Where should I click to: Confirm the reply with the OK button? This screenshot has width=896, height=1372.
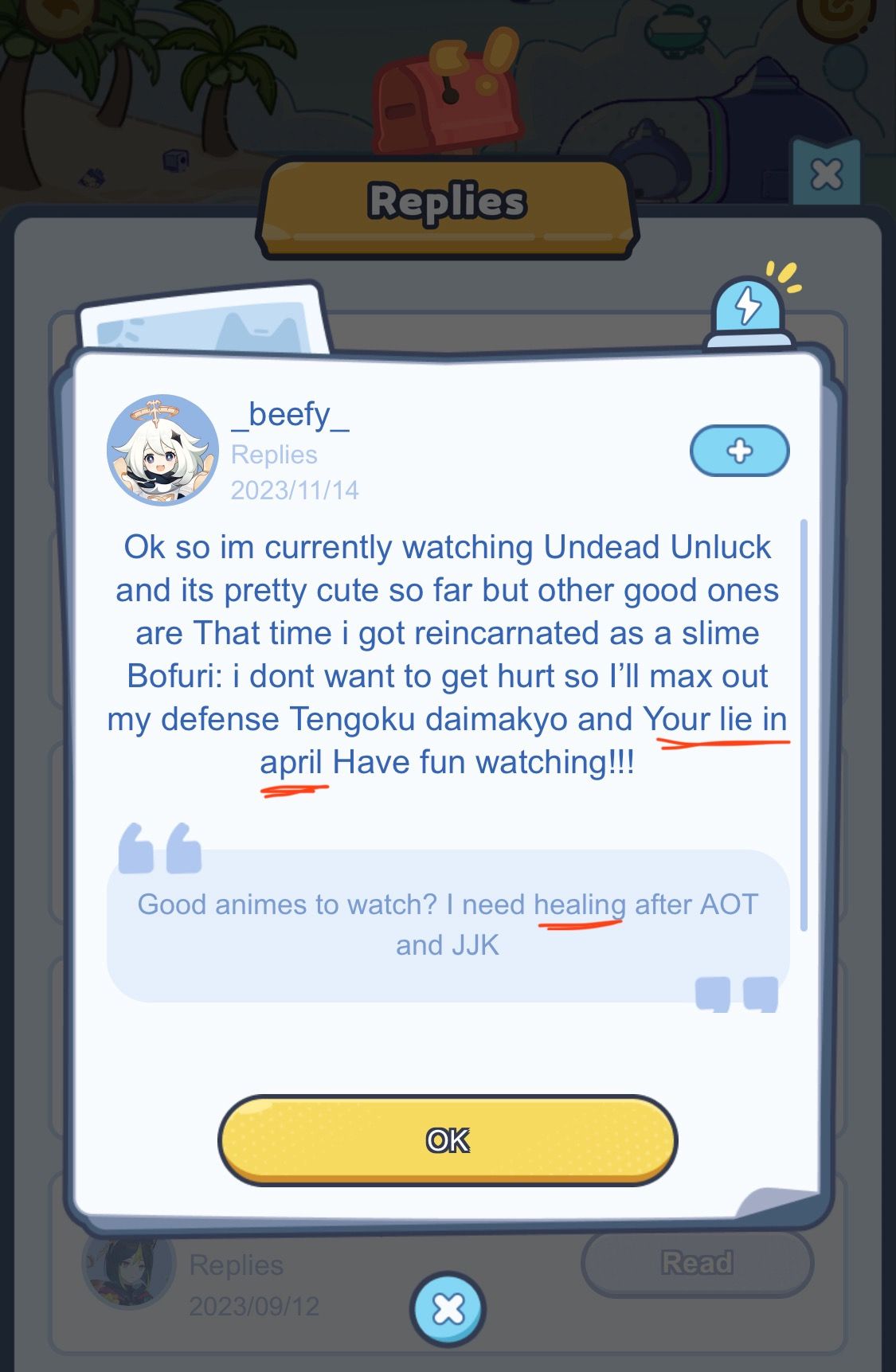tap(448, 1139)
